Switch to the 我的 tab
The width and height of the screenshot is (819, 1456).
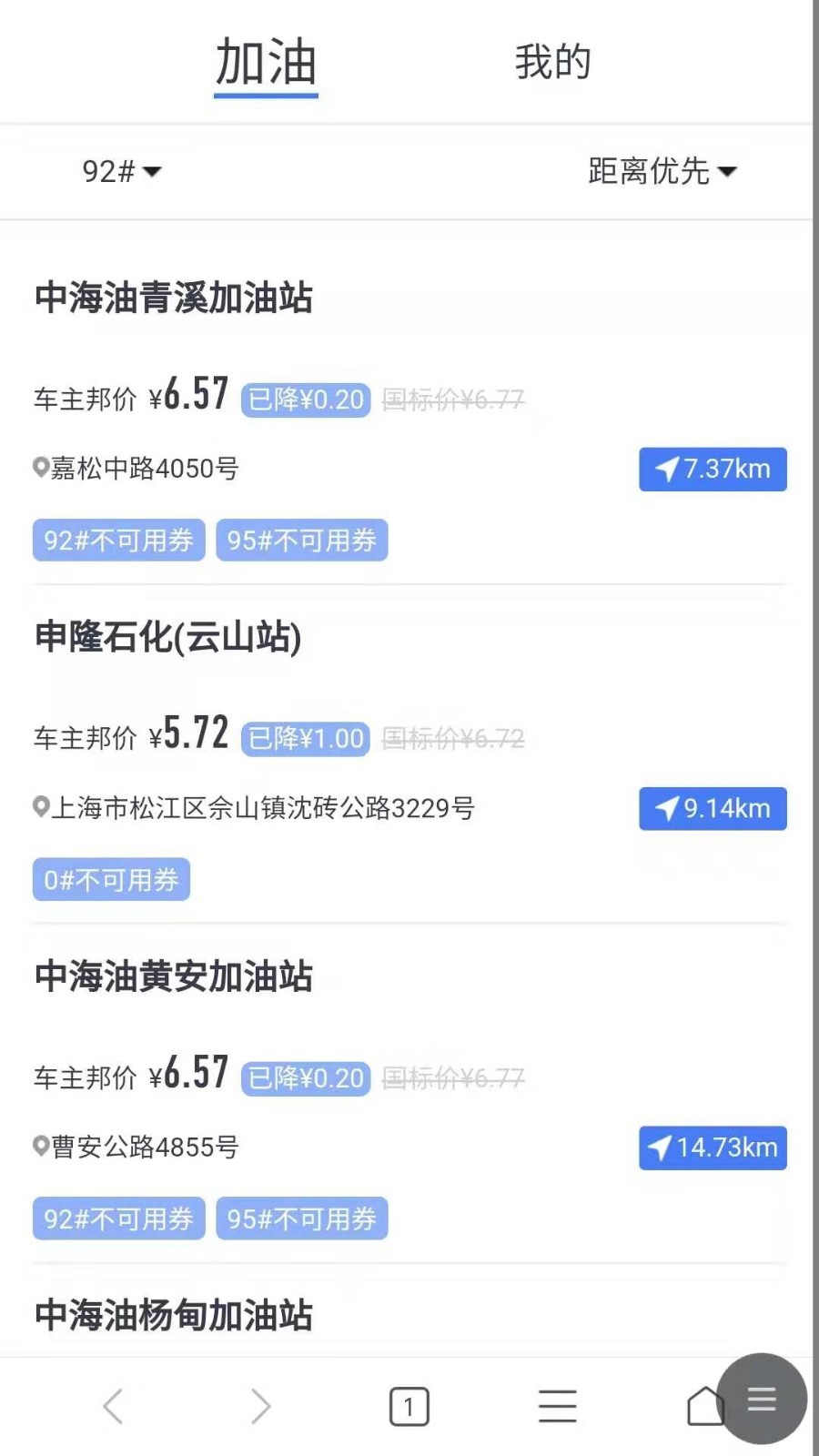coord(552,62)
